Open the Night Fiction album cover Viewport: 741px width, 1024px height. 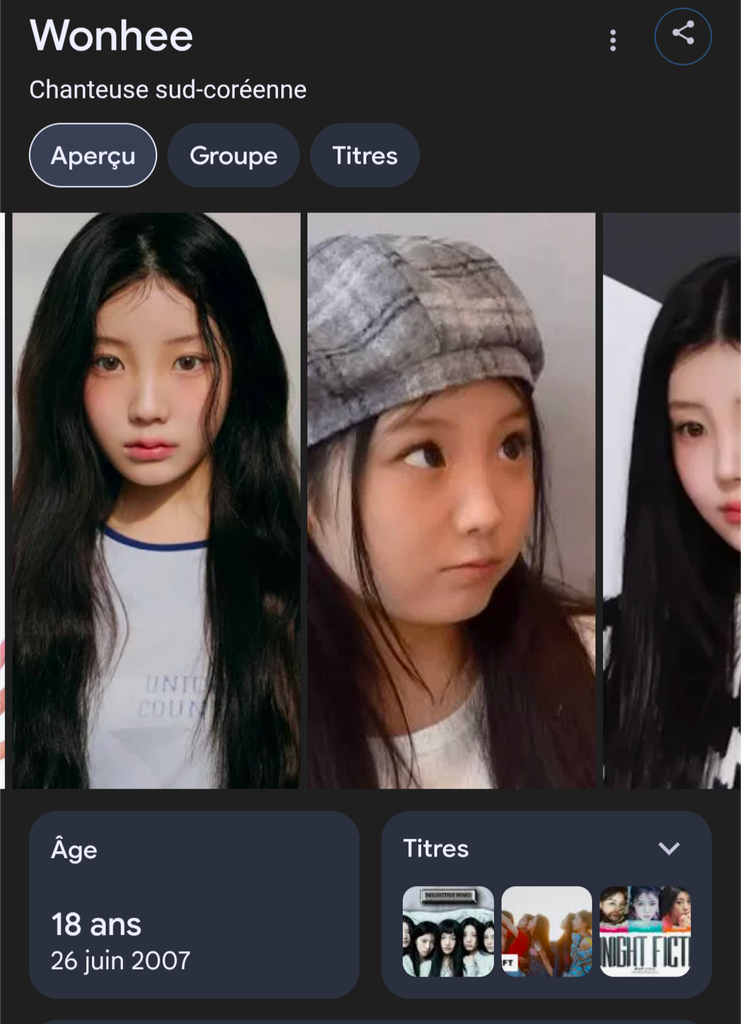[645, 931]
